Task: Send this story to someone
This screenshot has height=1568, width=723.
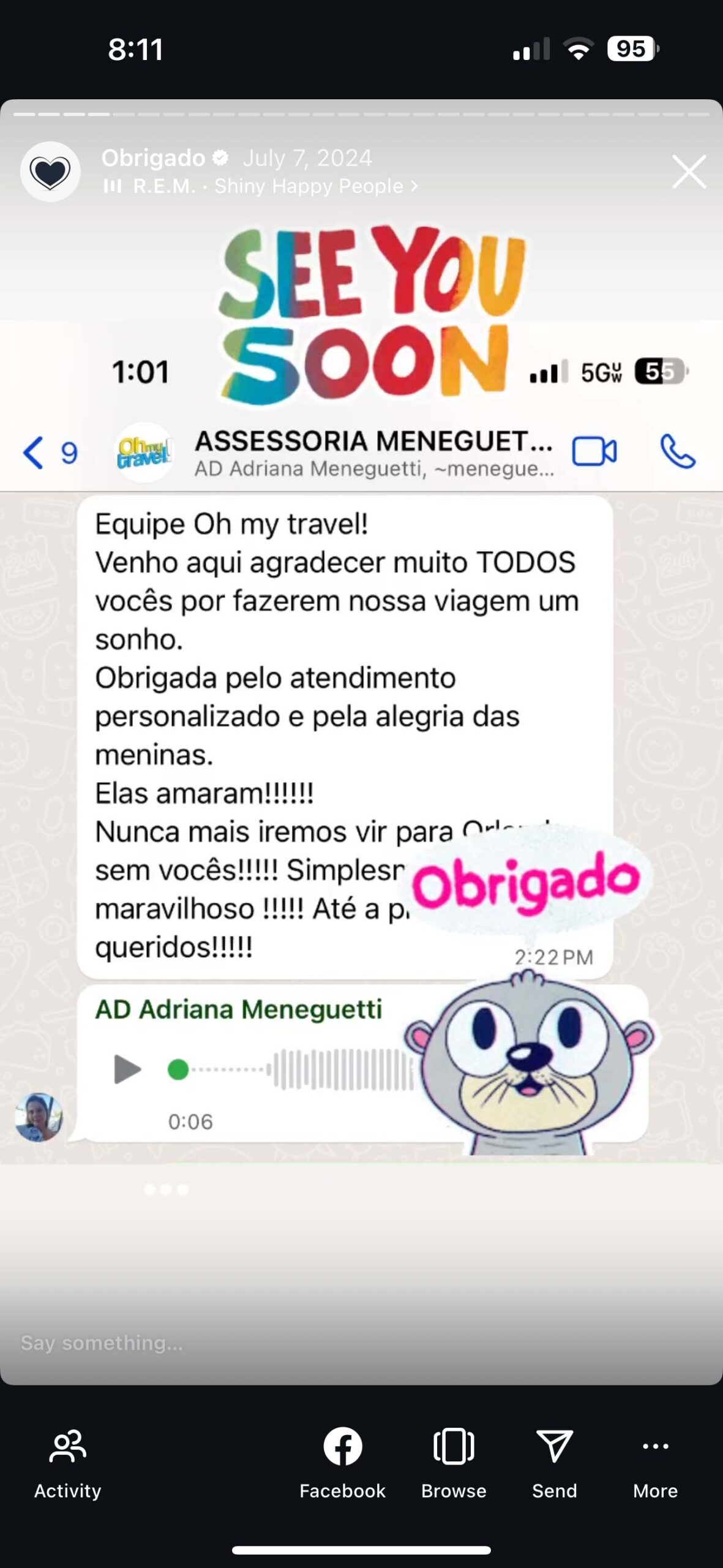Action: [555, 1464]
